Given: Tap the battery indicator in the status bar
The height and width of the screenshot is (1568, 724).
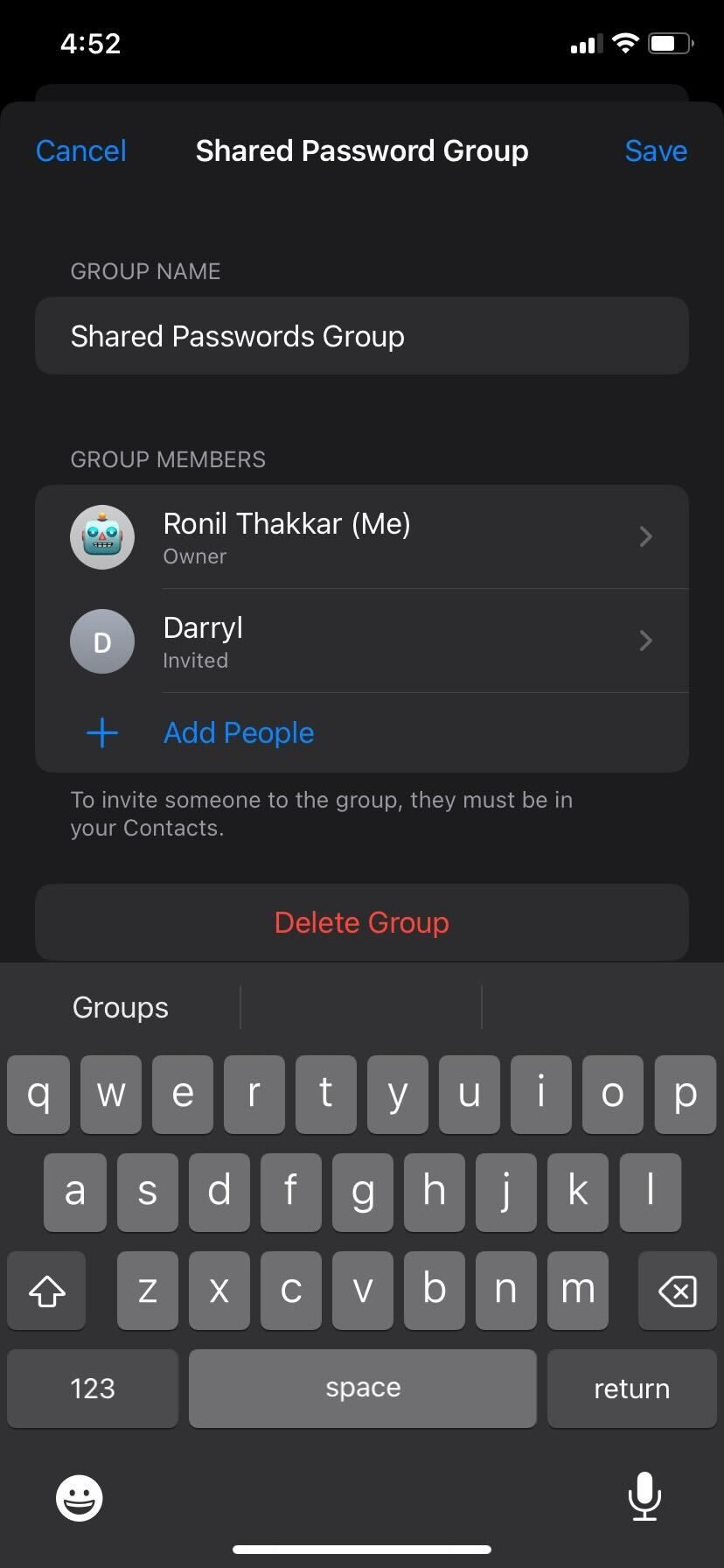Looking at the screenshot, I should click(669, 43).
